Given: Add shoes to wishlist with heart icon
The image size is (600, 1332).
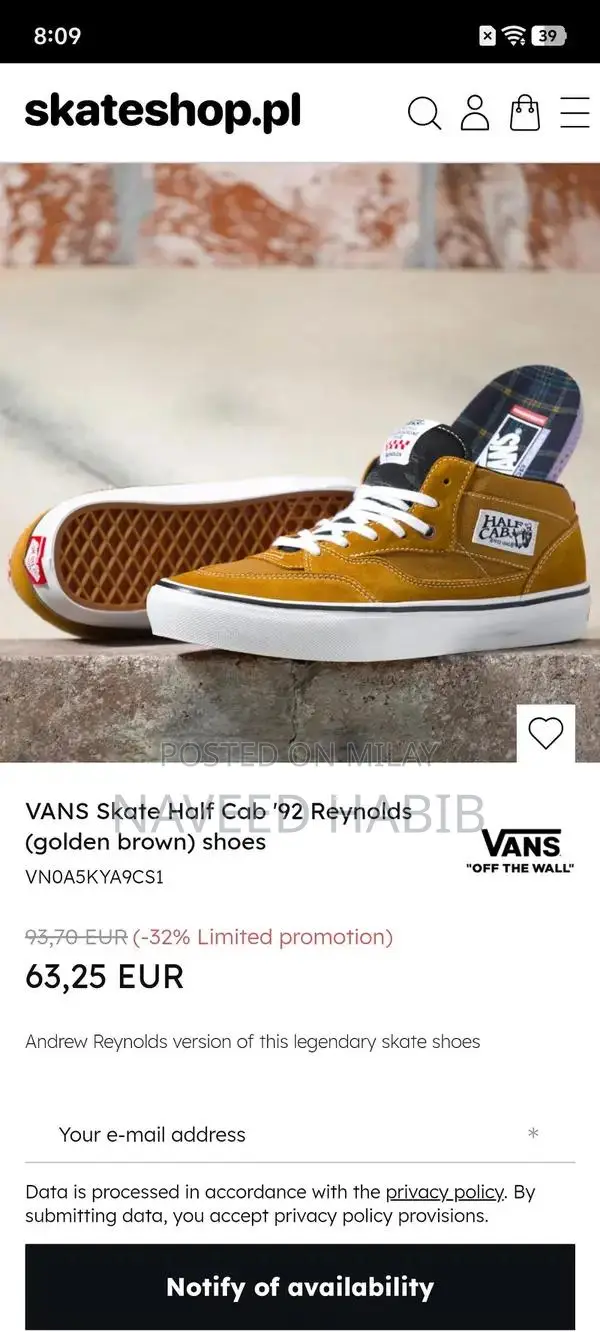Looking at the screenshot, I should click(x=545, y=734).
